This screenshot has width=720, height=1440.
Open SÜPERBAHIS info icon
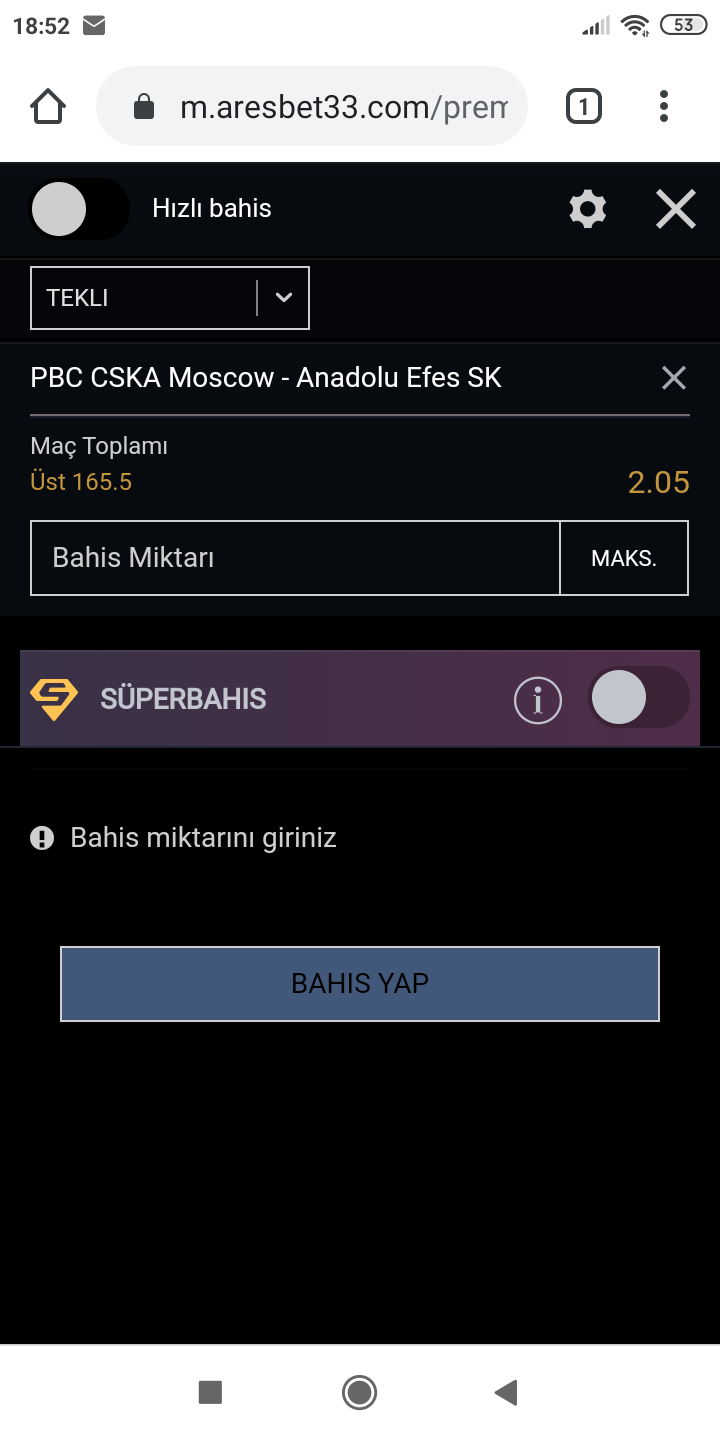pos(538,699)
